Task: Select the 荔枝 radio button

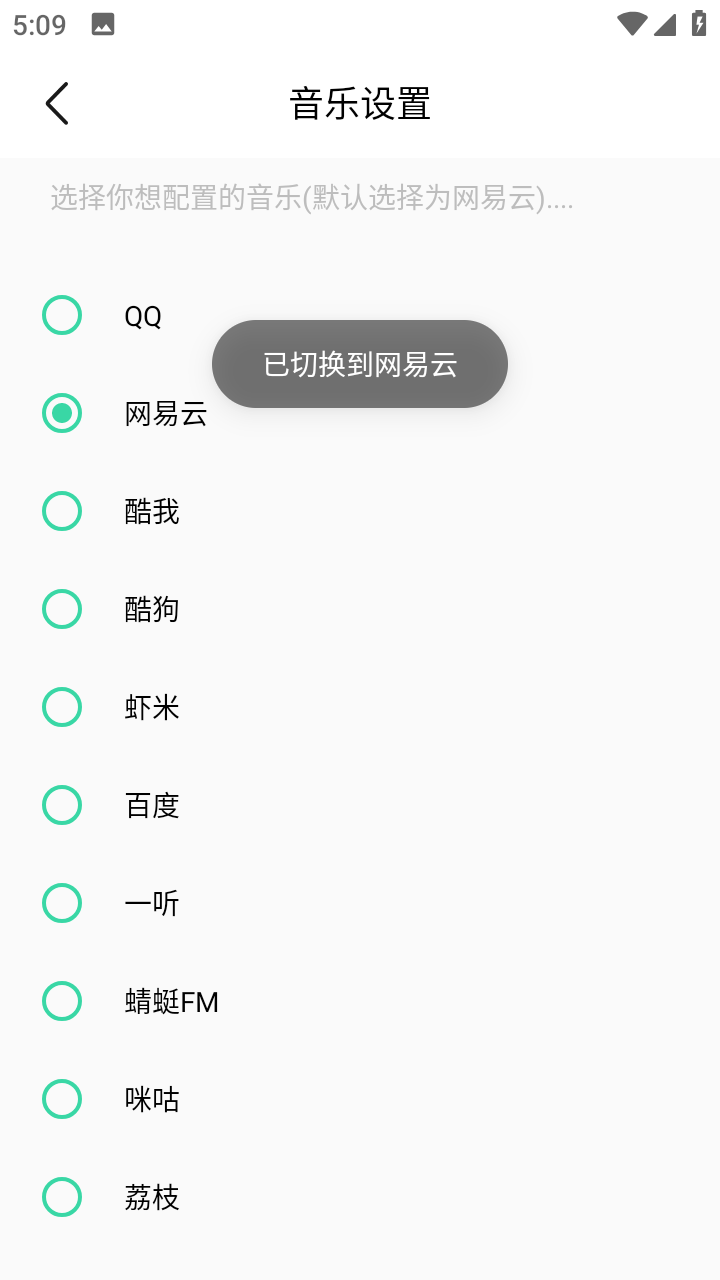Action: click(62, 1197)
